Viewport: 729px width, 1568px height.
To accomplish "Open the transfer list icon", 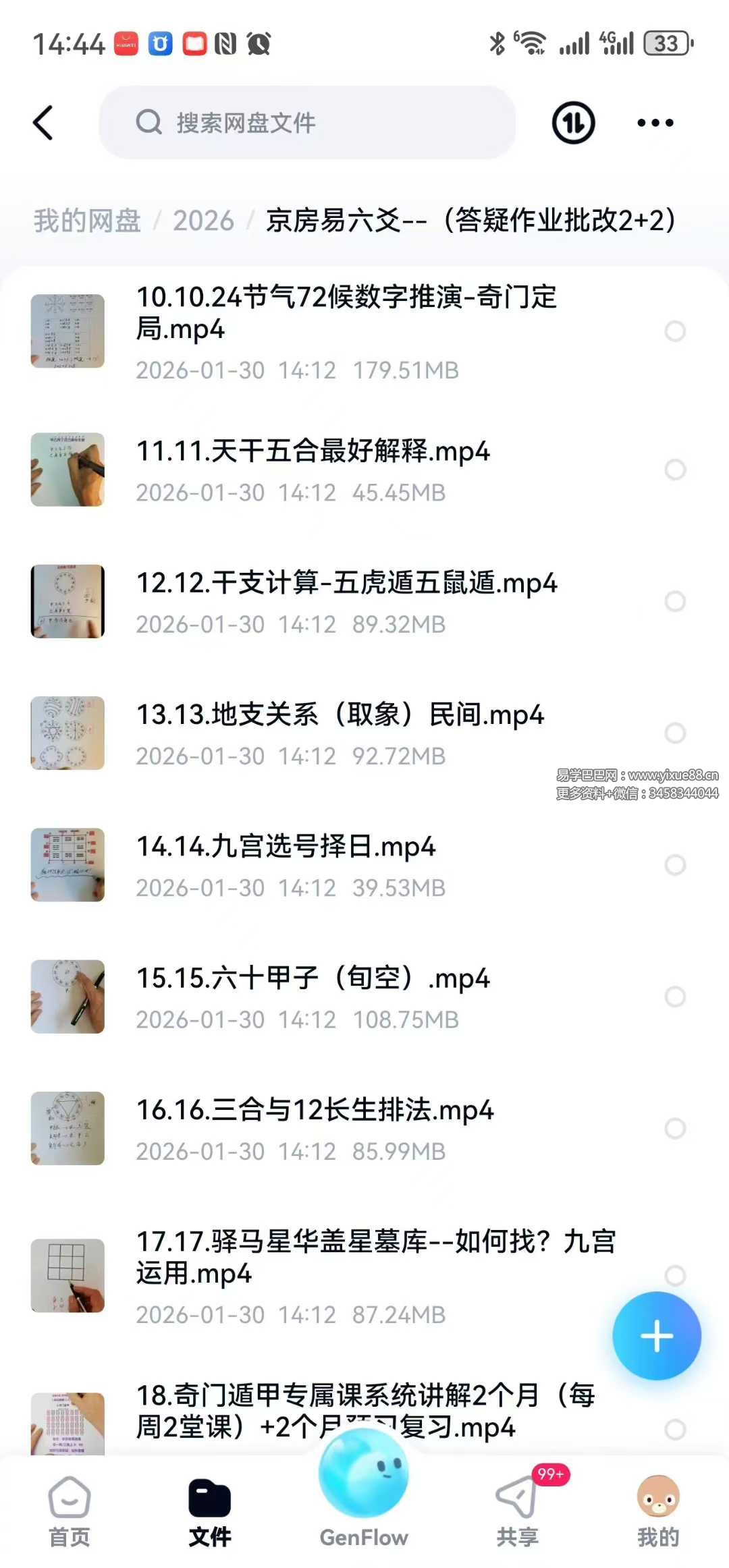I will pyautogui.click(x=573, y=123).
